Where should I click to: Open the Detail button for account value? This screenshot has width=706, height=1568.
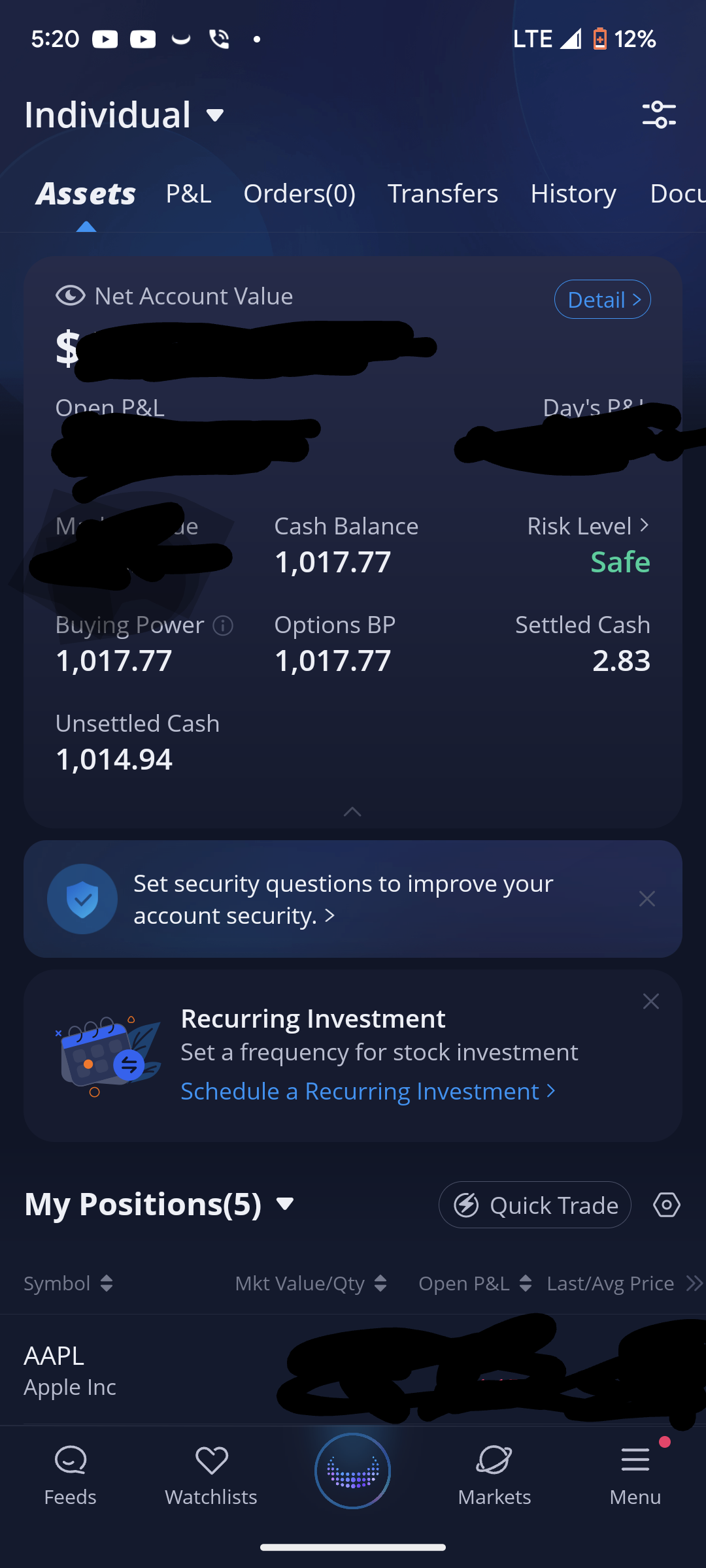coord(602,300)
